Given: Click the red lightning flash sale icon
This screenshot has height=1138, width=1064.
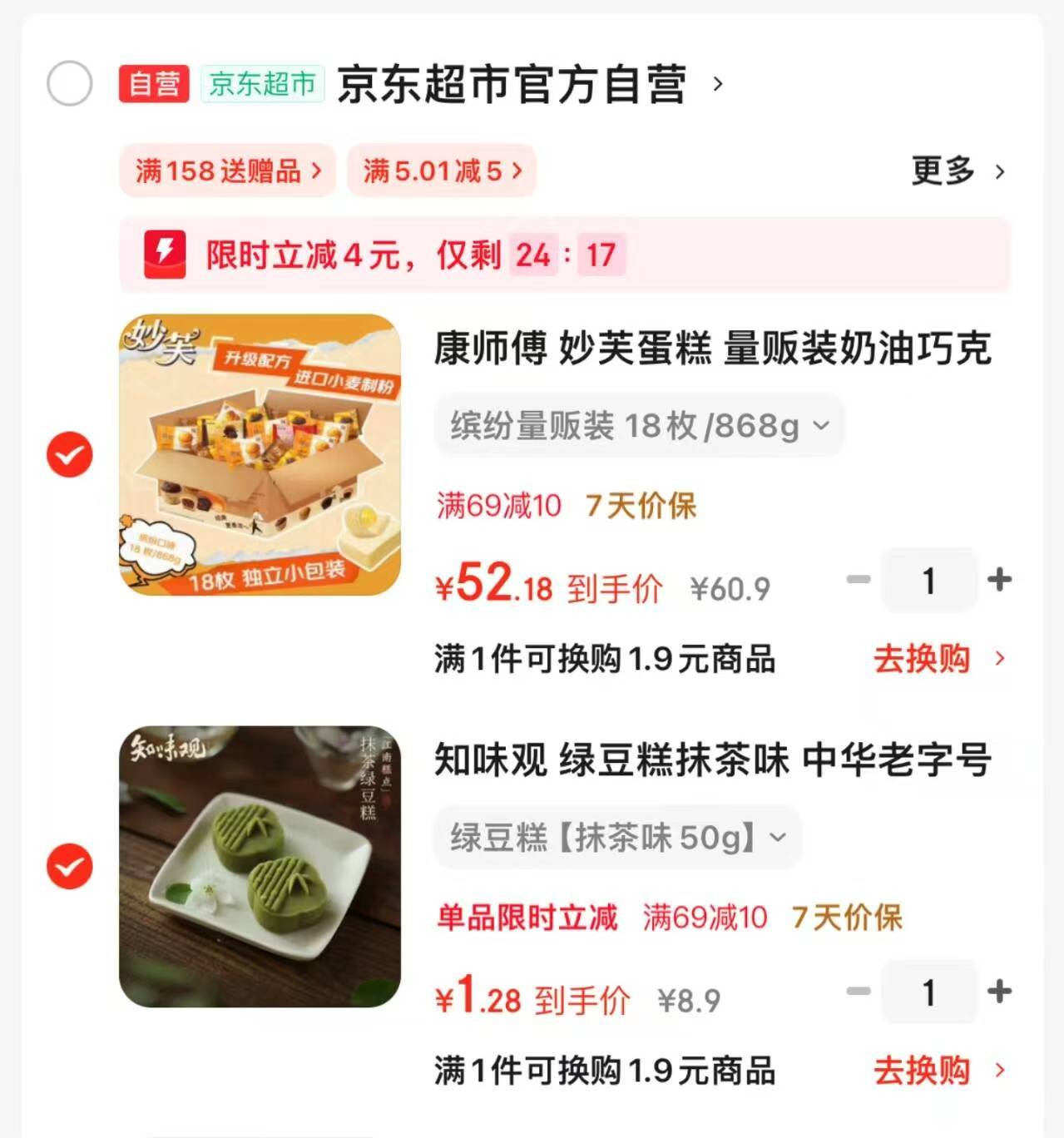Looking at the screenshot, I should point(166,253).
